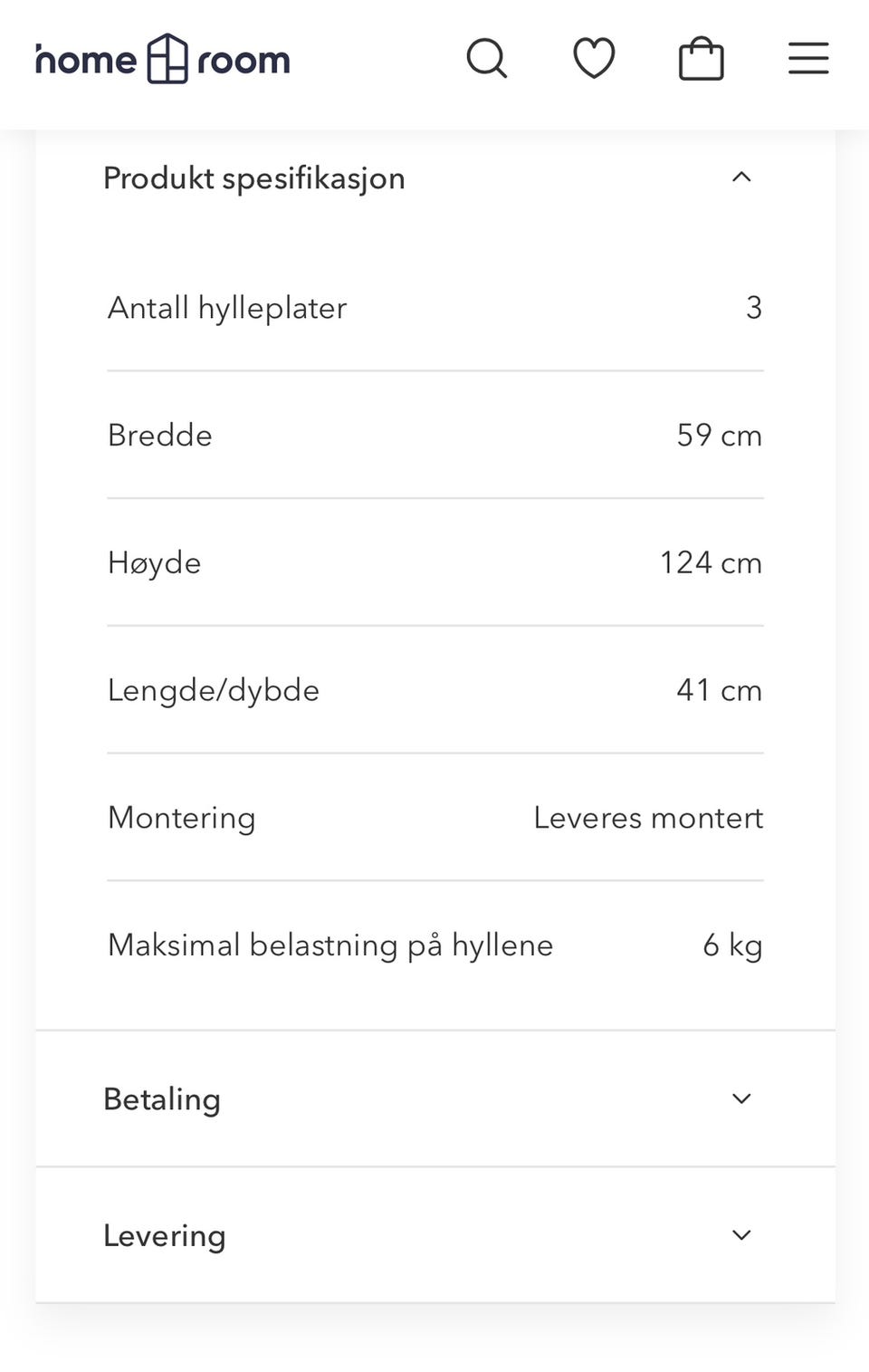Click the chevron beside Betaling
Screen dimensions: 869x1372
[741, 1099]
